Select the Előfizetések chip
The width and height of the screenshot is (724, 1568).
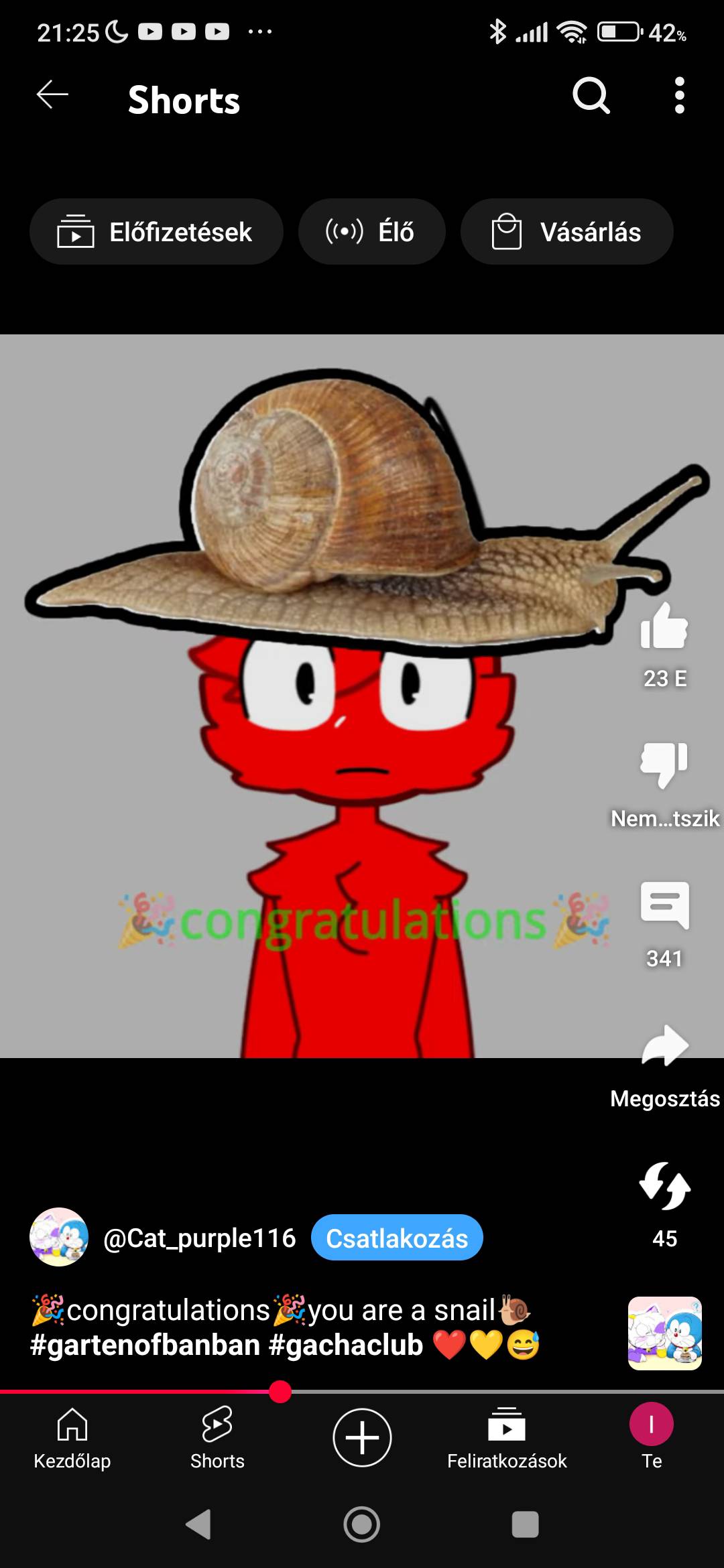coord(156,232)
